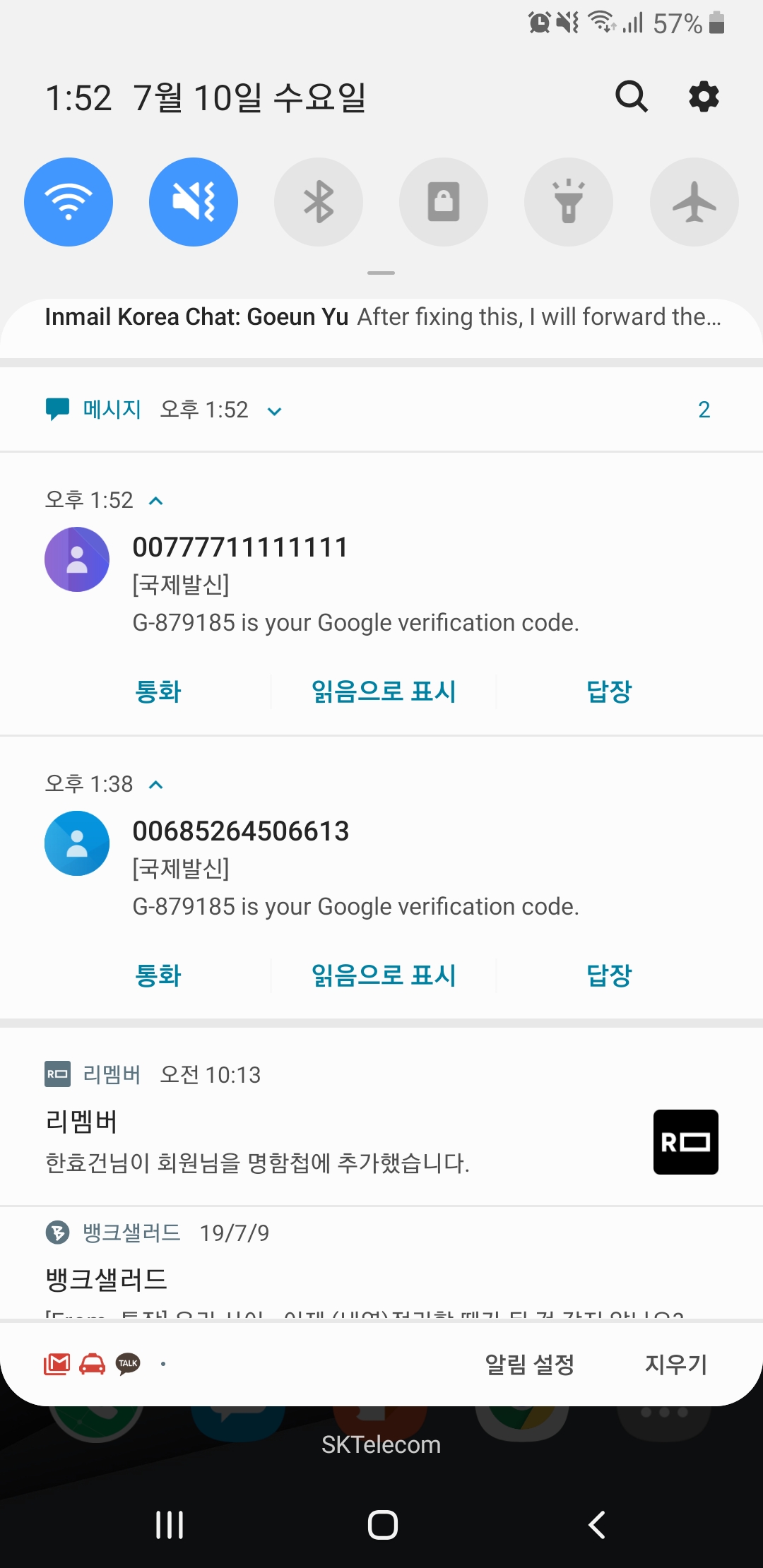Turn on Bluetooth
763x1568 pixels.
pos(319,202)
